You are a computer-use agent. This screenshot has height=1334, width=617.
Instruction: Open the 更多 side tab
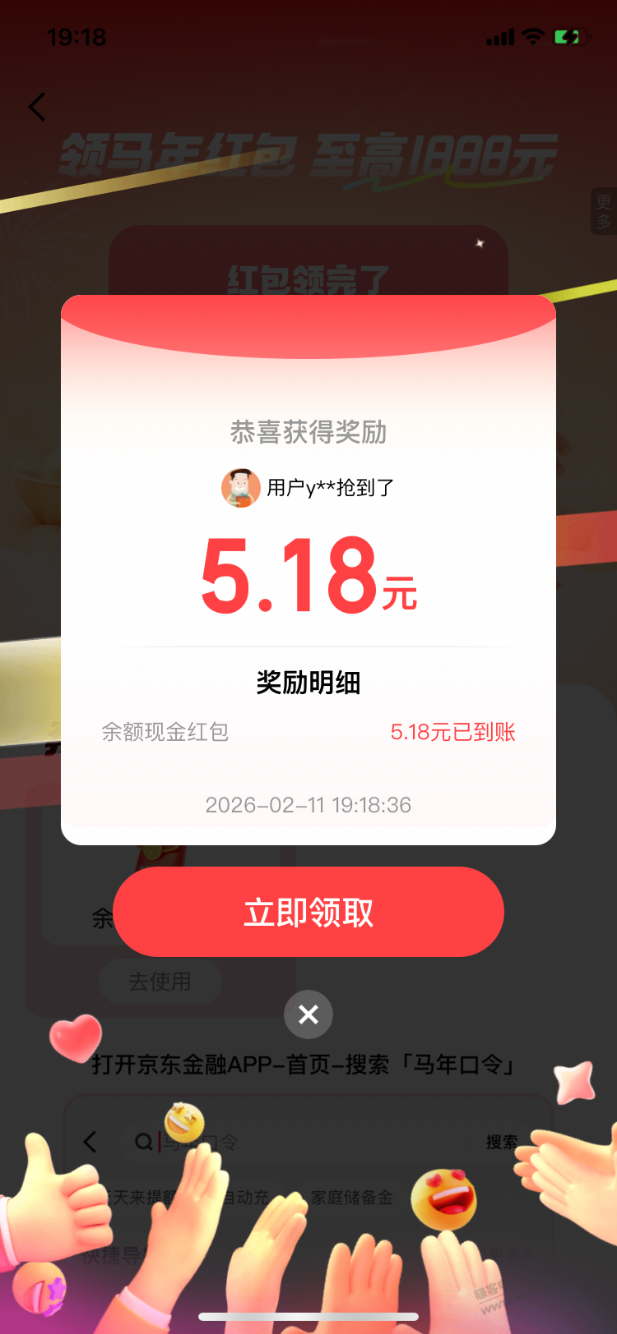point(604,212)
